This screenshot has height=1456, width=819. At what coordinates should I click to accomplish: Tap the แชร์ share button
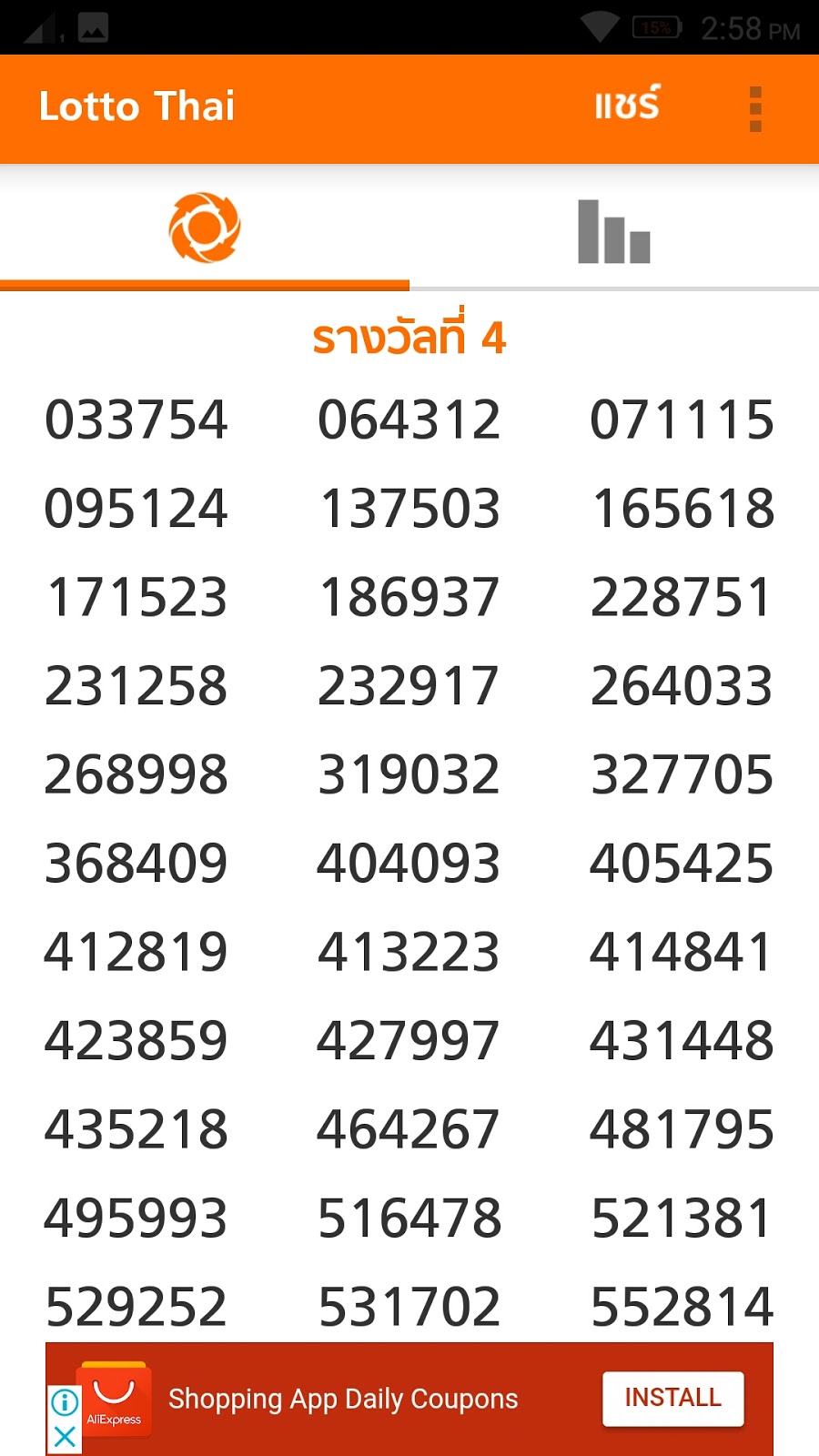tap(627, 106)
